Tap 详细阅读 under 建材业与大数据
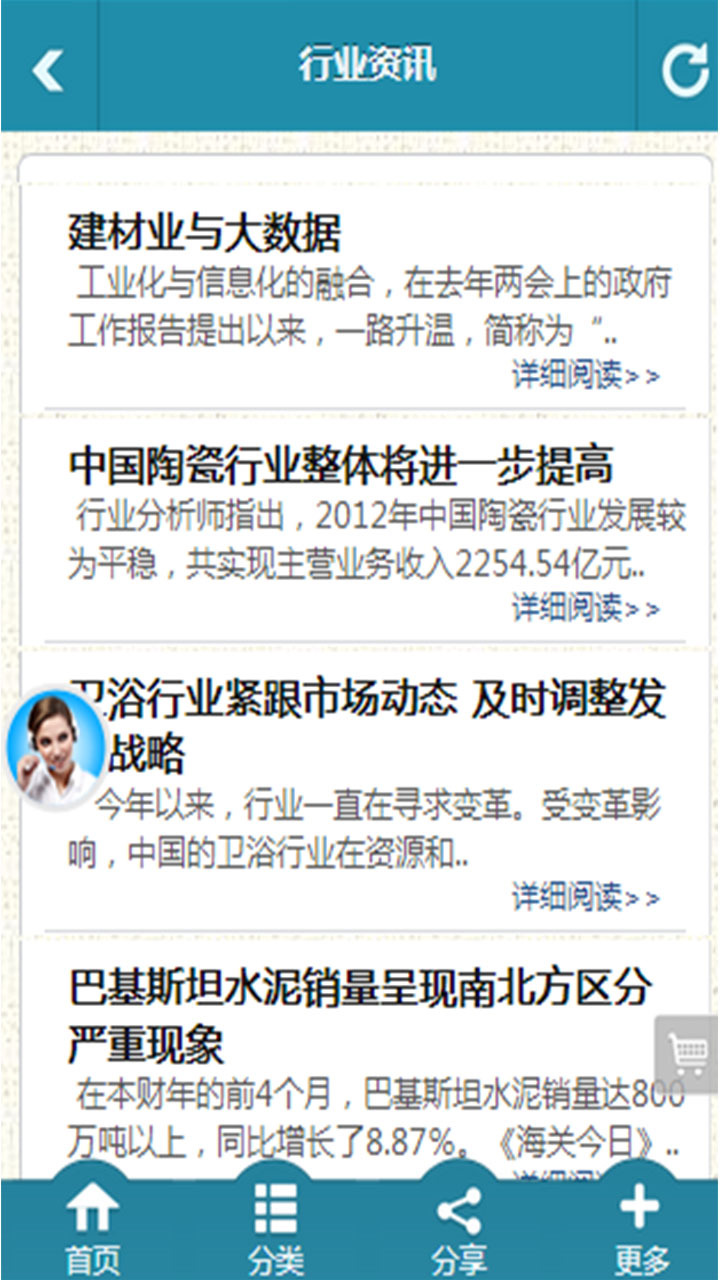Screen dimensions: 720x1280 pos(586,375)
